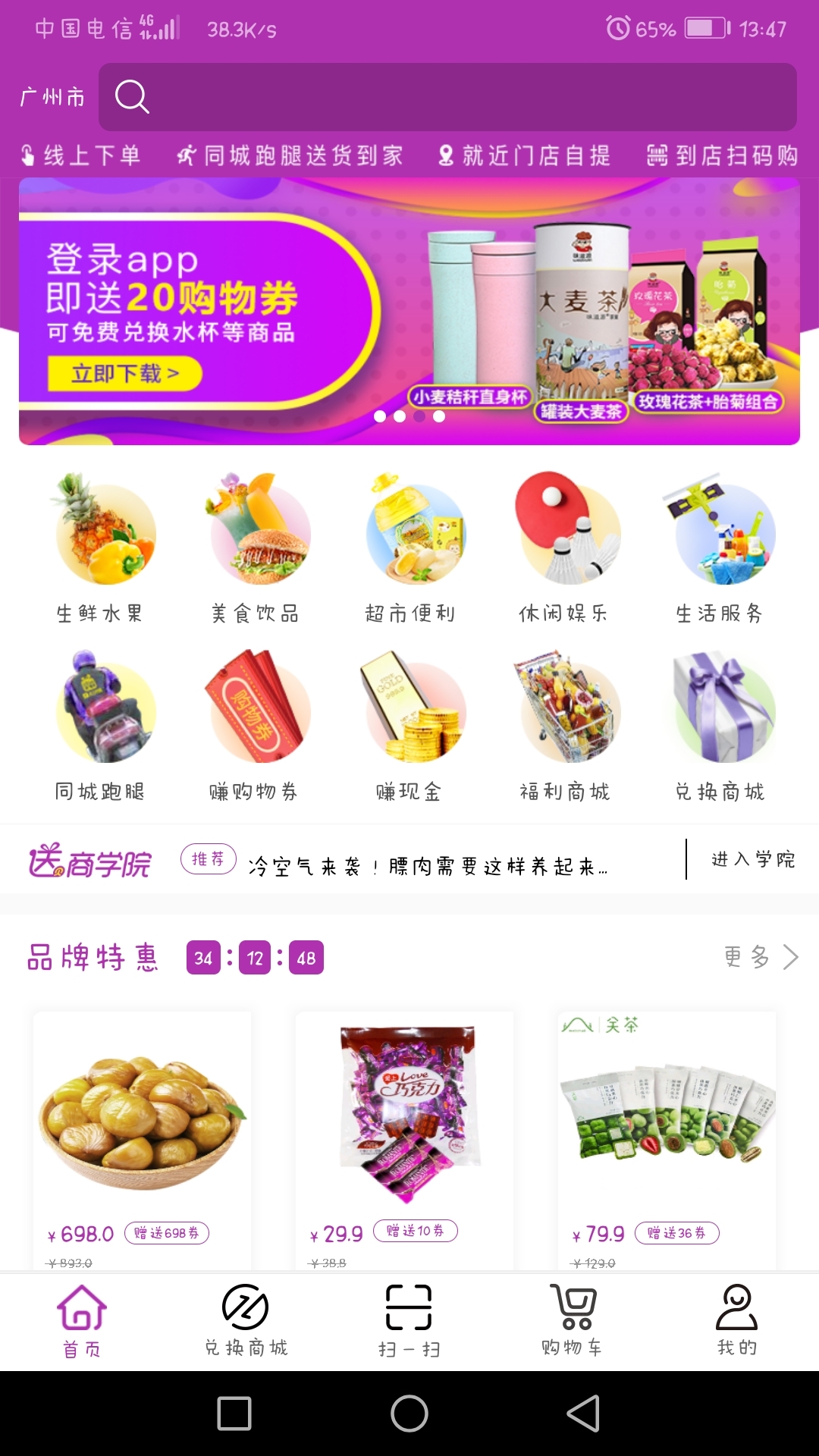
Task: Browse the 超市便利 category
Action: click(x=410, y=548)
